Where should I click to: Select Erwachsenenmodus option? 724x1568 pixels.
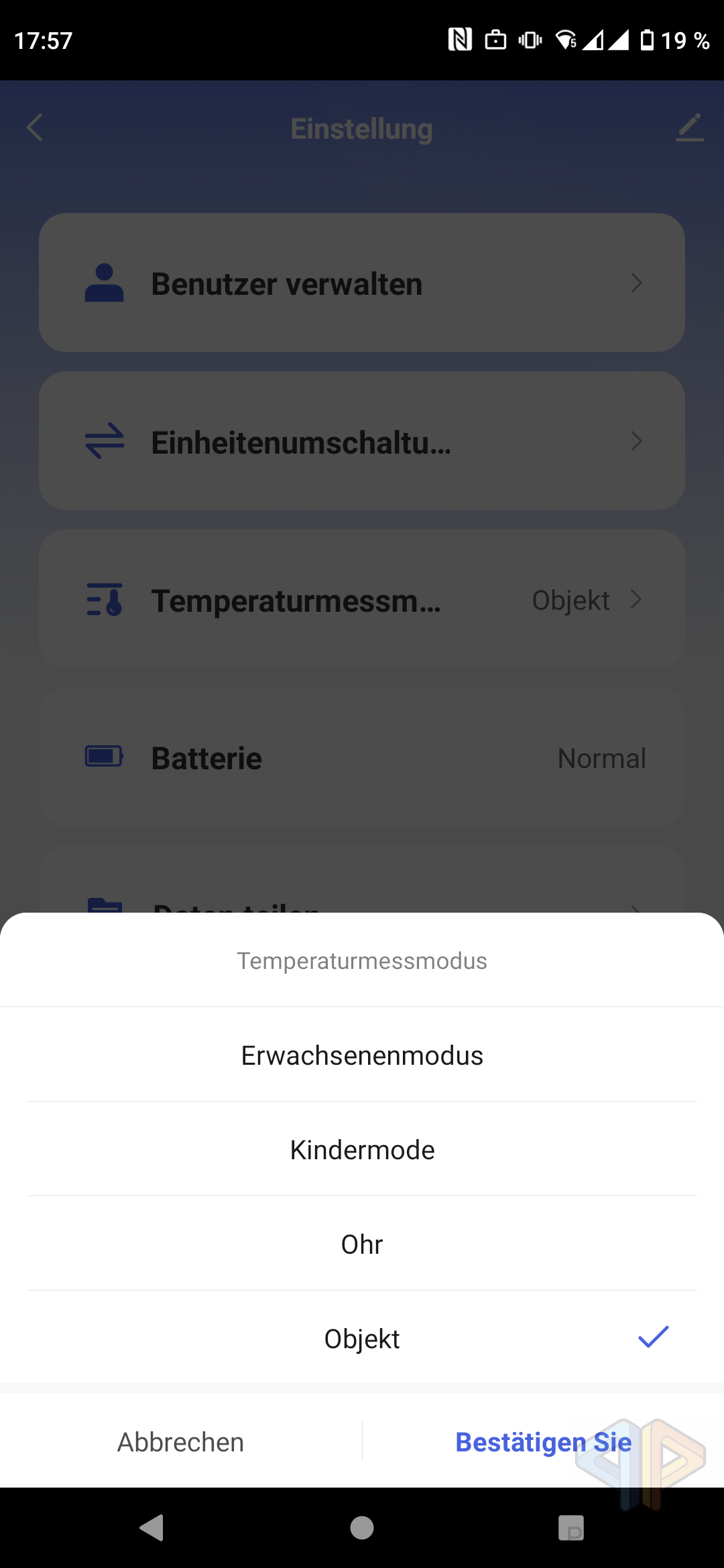pos(362,1055)
